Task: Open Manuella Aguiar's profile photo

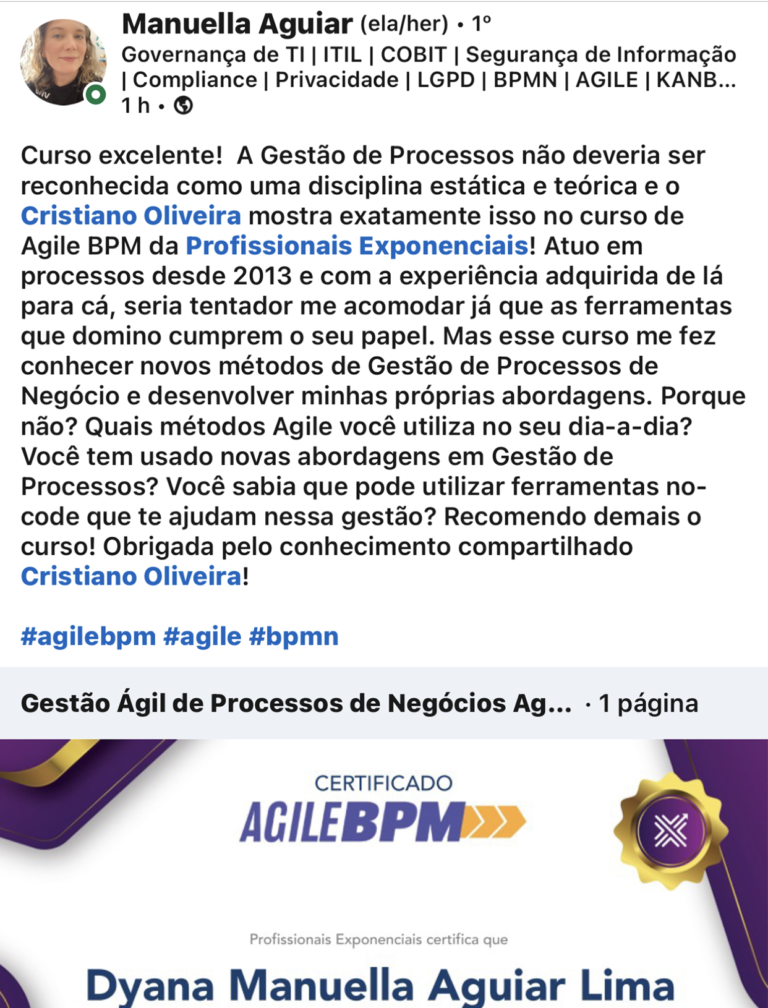Action: [x=62, y=62]
